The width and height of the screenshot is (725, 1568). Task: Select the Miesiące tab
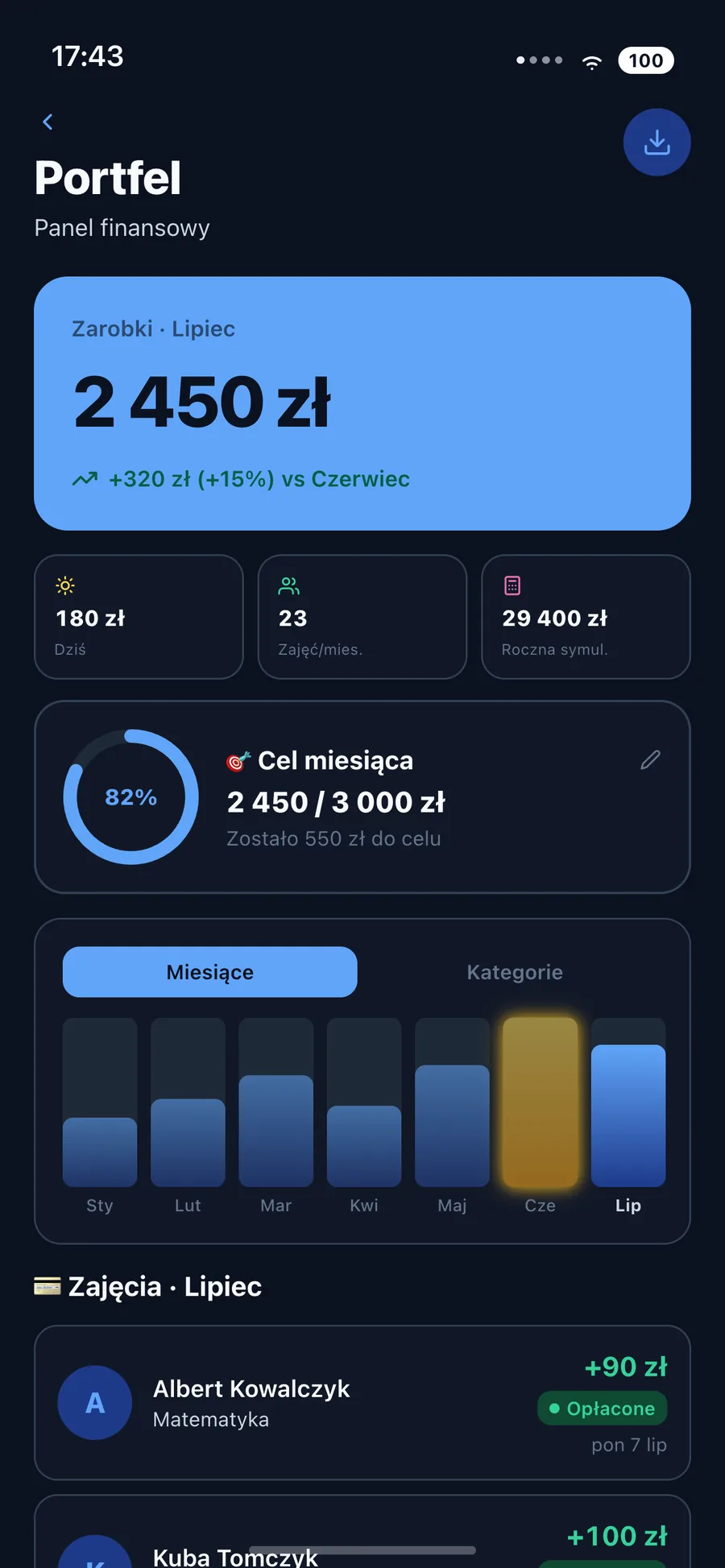click(209, 972)
